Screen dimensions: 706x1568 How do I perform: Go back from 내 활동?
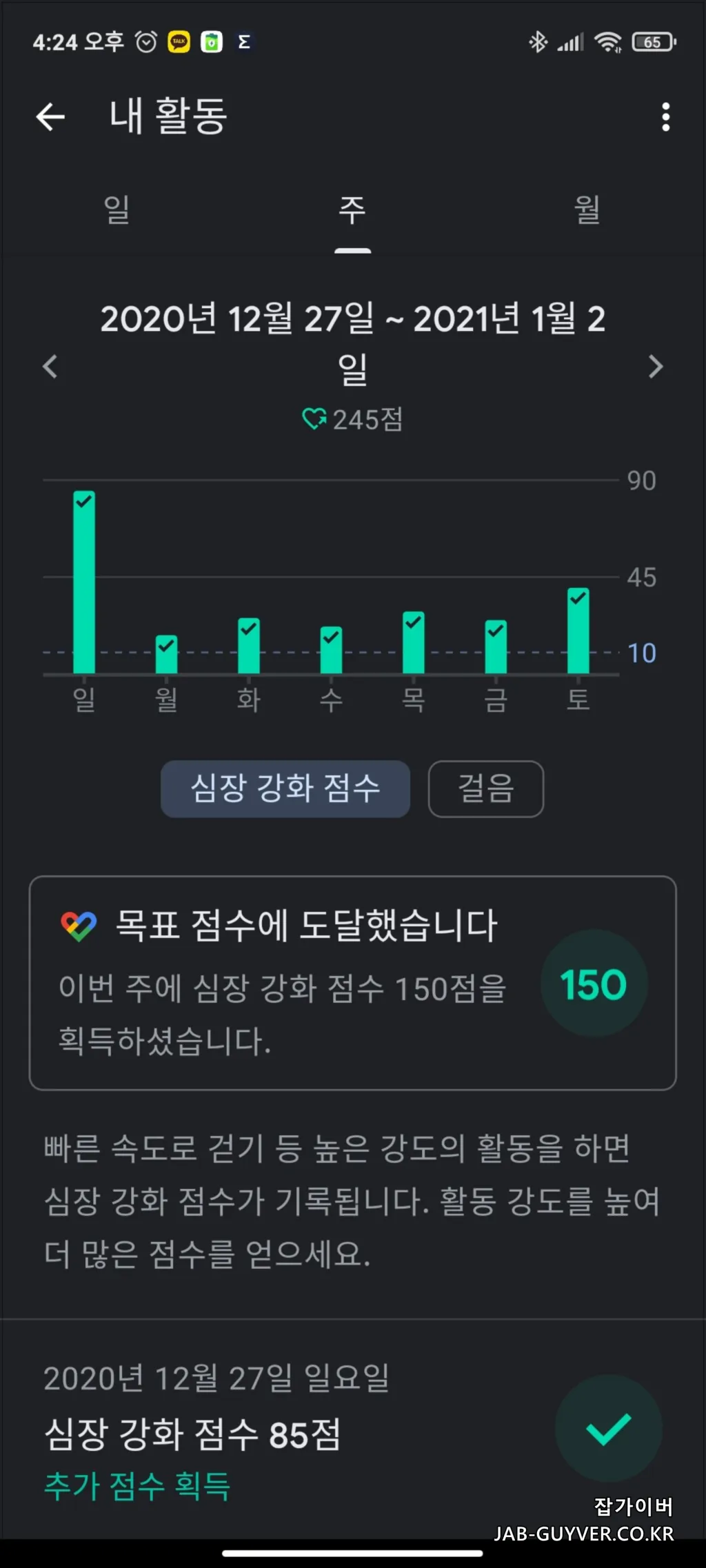(x=50, y=116)
